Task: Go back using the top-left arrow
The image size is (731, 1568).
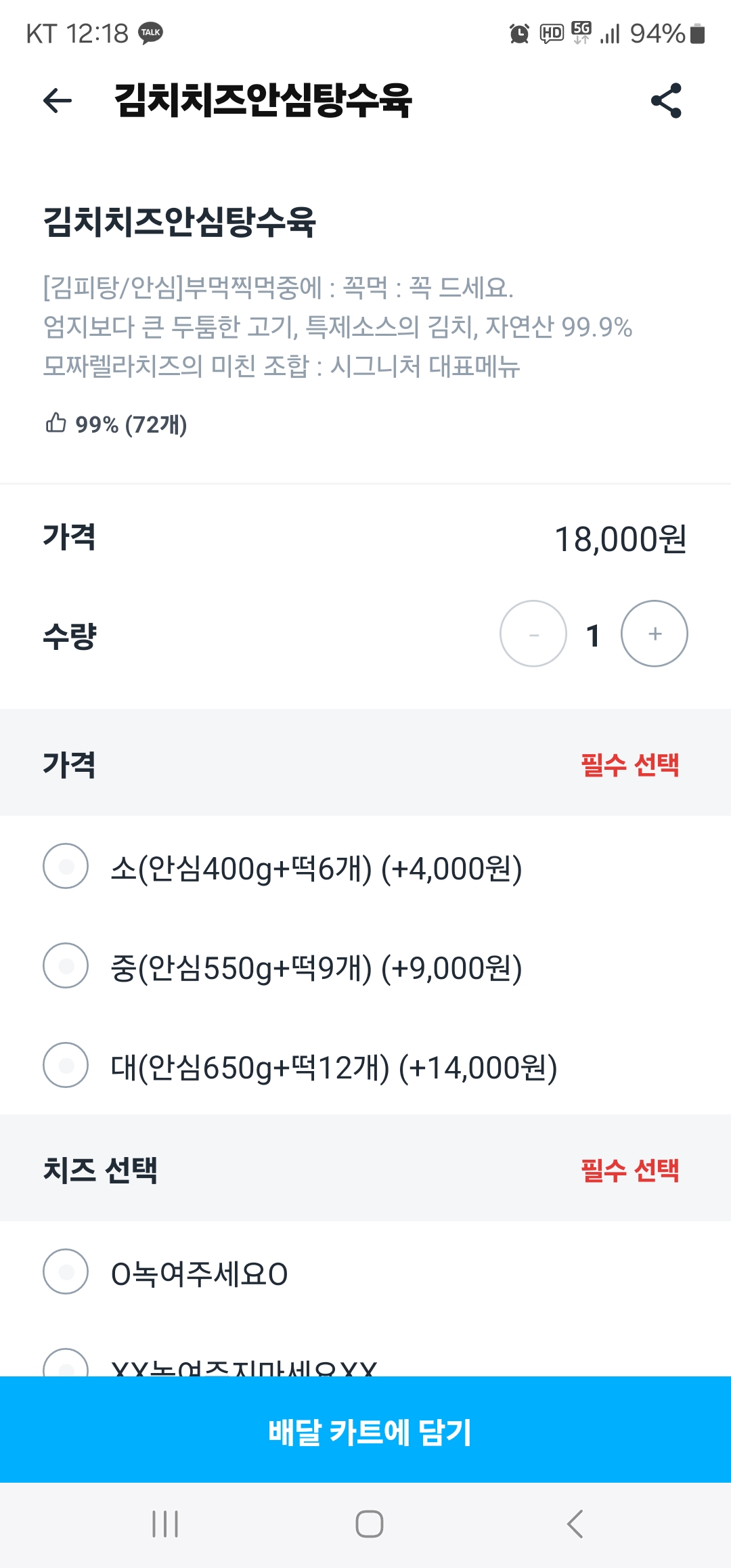Action: pyautogui.click(x=58, y=101)
